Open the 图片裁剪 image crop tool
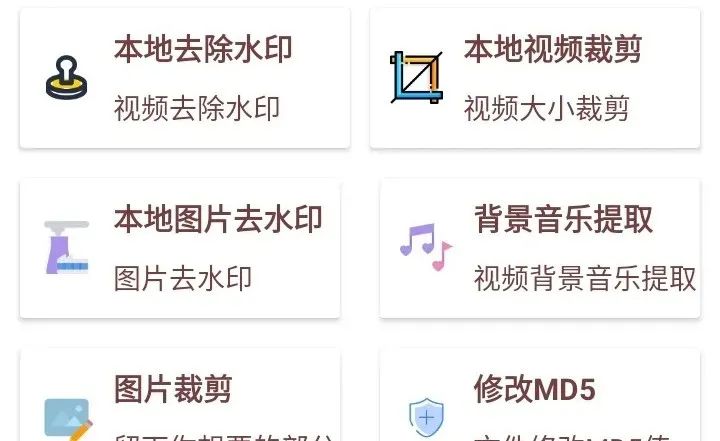720x441 pixels. 180,400
